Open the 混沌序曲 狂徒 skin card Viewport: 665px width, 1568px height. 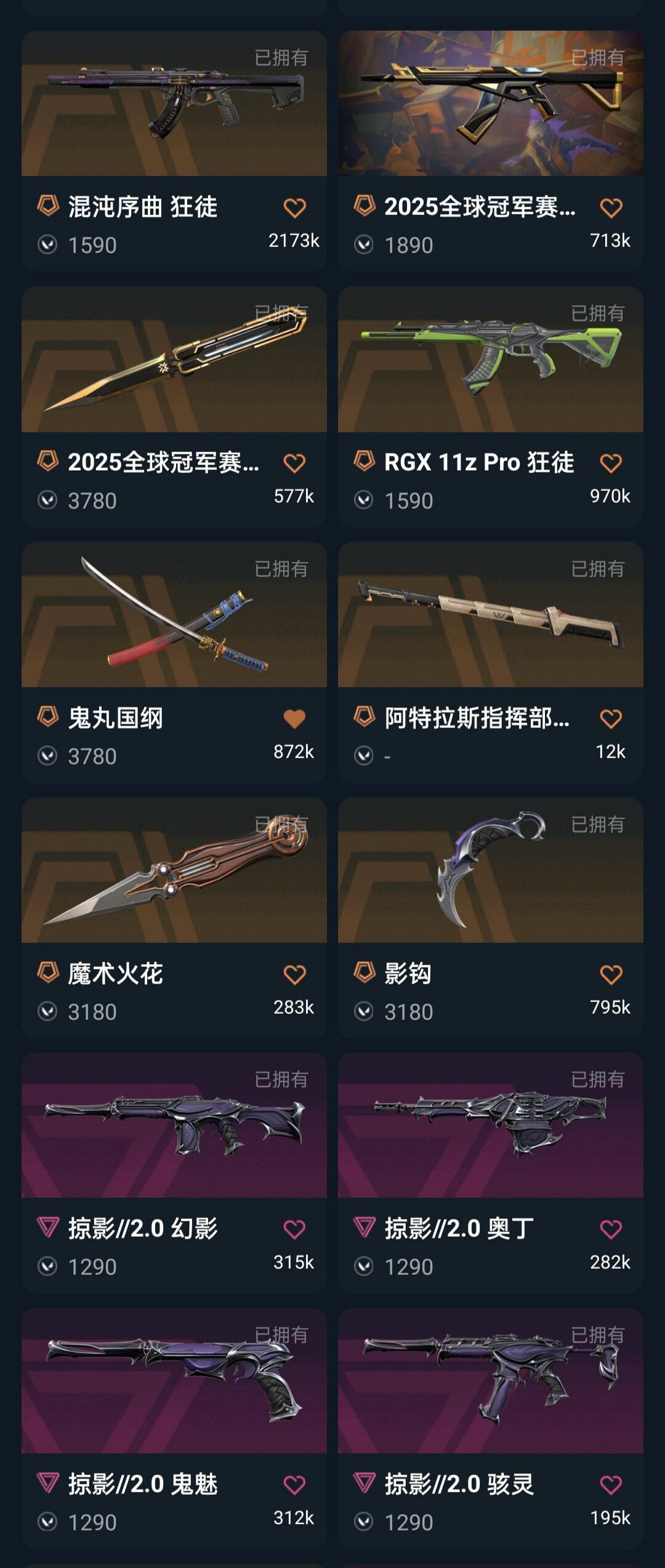174,103
